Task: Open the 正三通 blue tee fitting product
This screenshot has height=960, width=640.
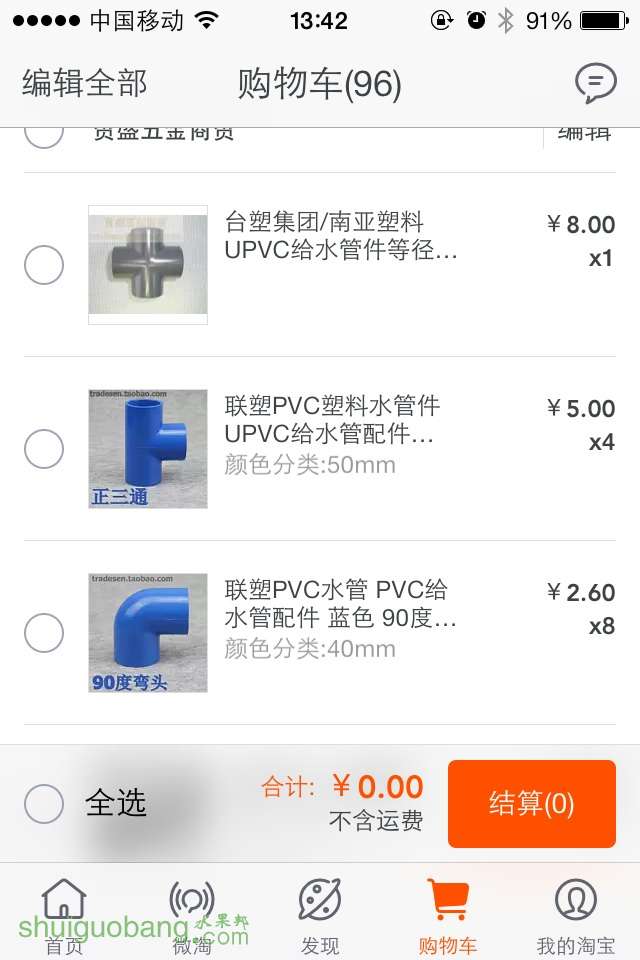Action: (148, 449)
